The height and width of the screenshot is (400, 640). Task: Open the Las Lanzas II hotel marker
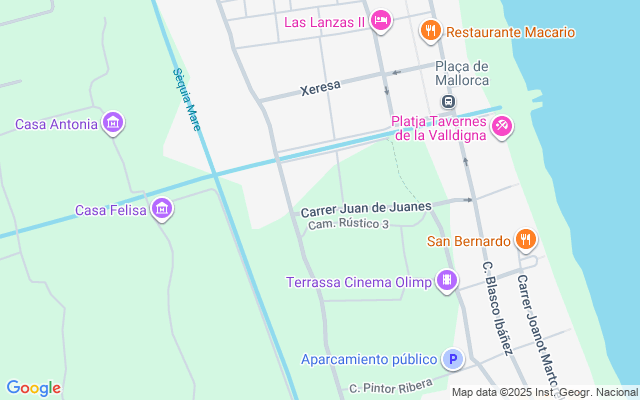point(380,20)
